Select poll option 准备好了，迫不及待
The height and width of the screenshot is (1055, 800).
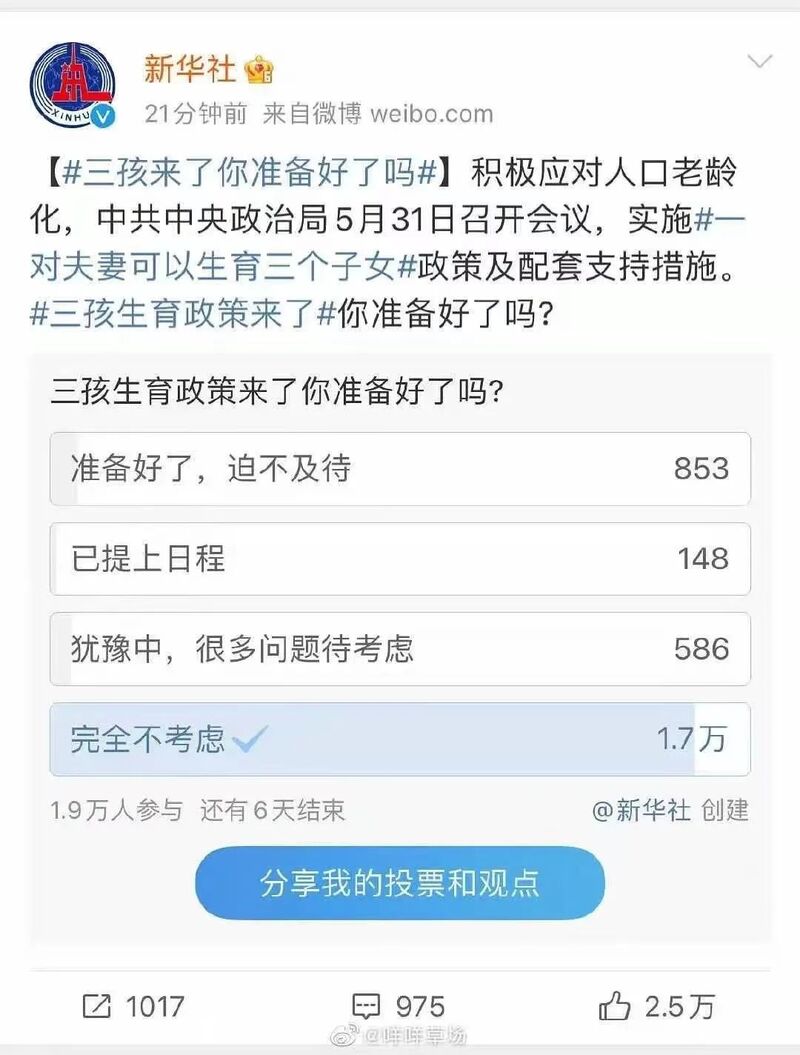click(400, 469)
